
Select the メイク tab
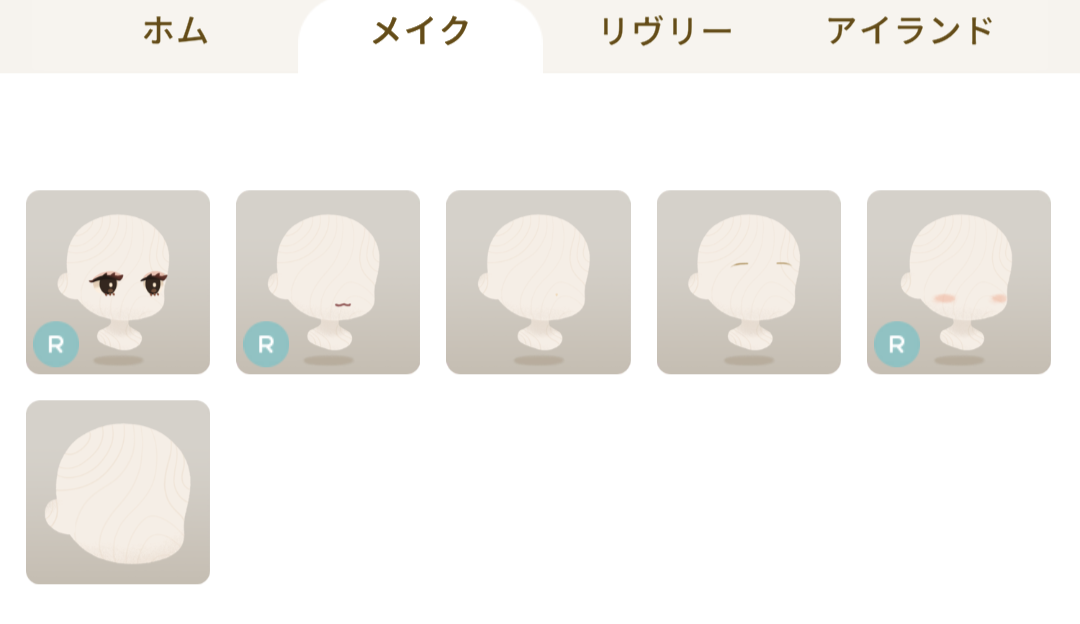420,32
